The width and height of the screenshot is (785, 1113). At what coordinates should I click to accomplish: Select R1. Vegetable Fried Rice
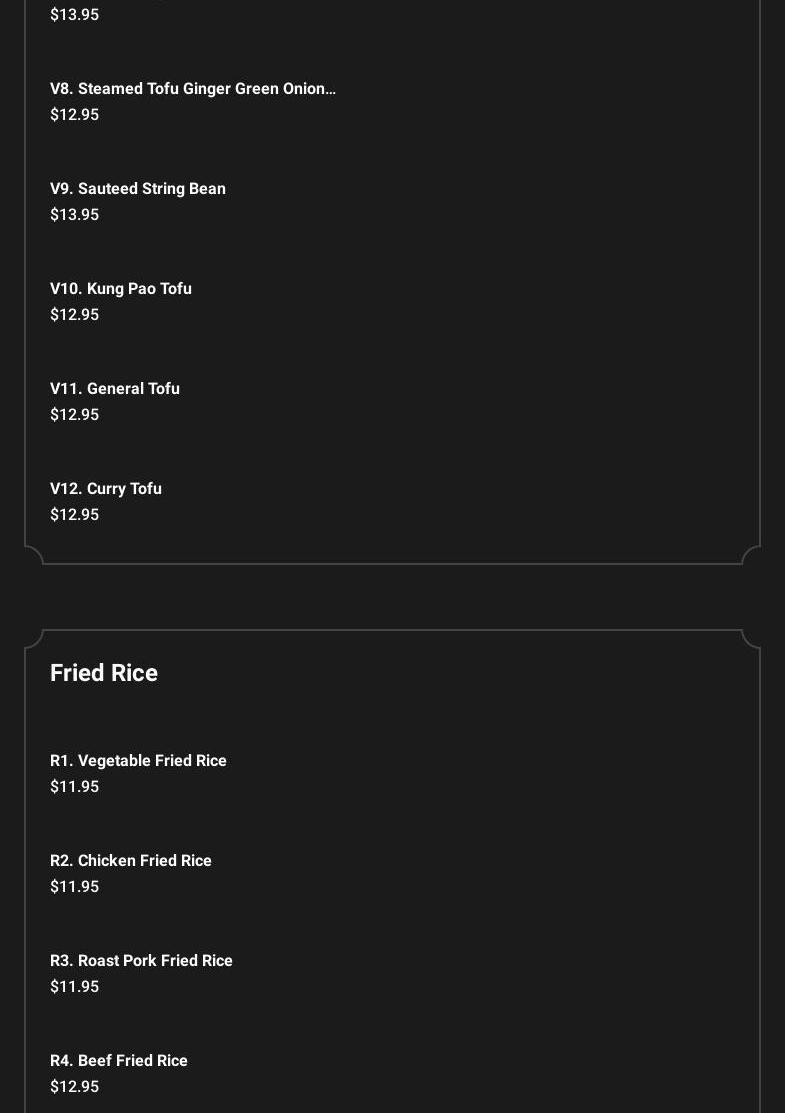pyautogui.click(x=138, y=761)
